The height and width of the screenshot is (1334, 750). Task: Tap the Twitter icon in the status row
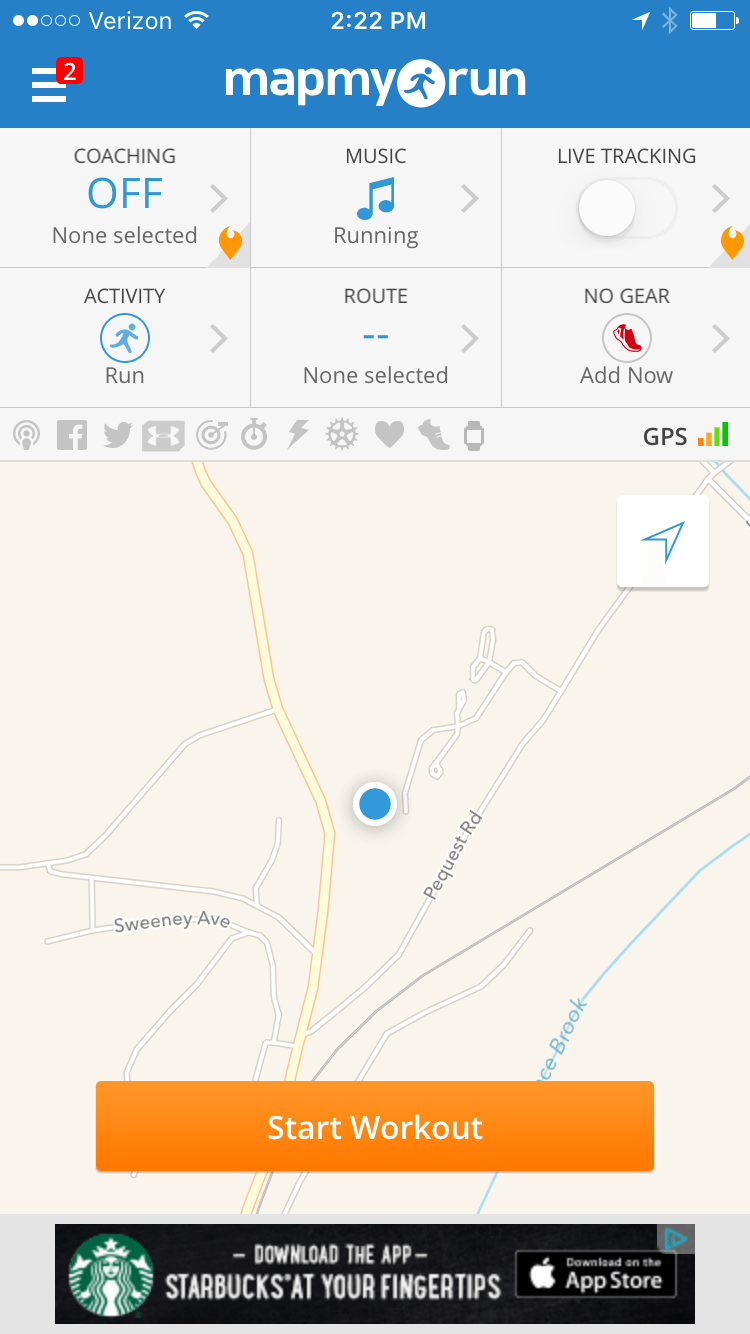[117, 435]
